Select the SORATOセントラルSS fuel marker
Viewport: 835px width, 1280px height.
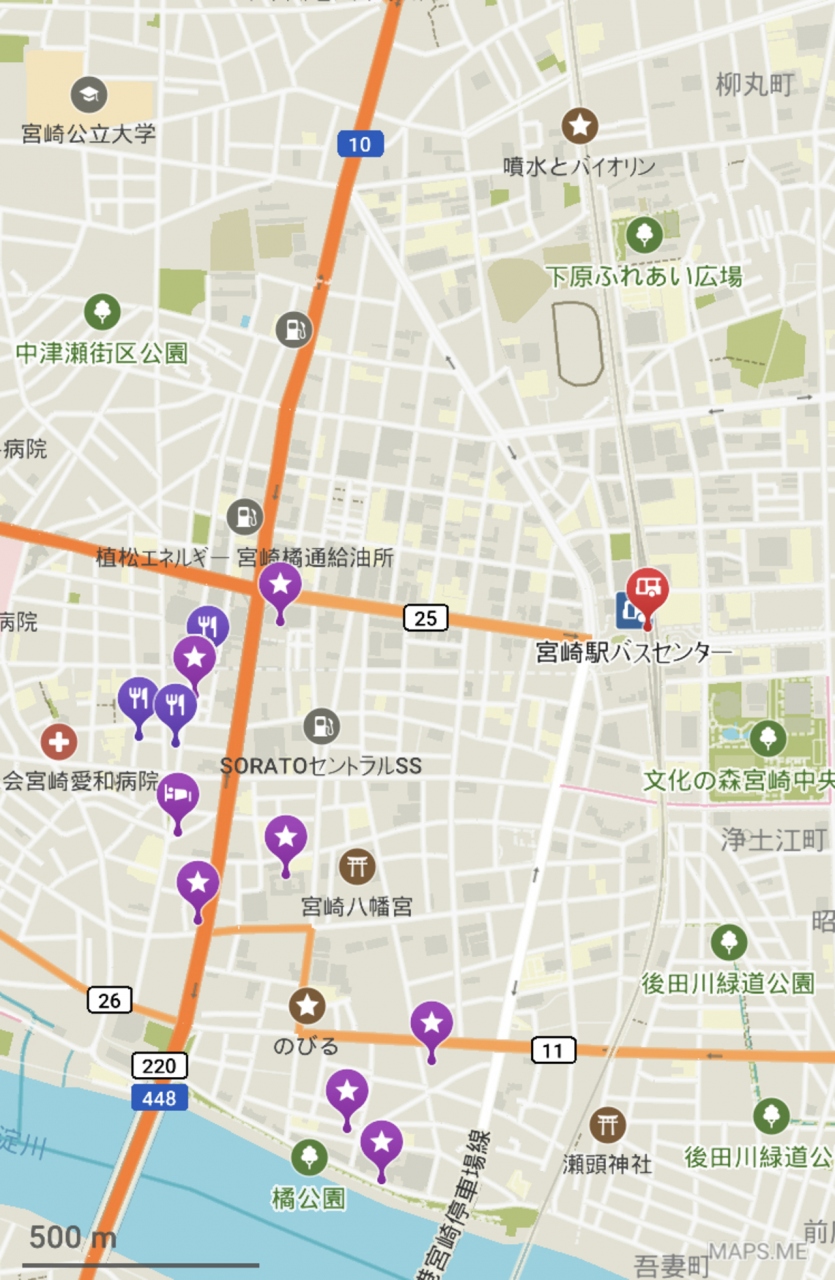click(x=321, y=726)
